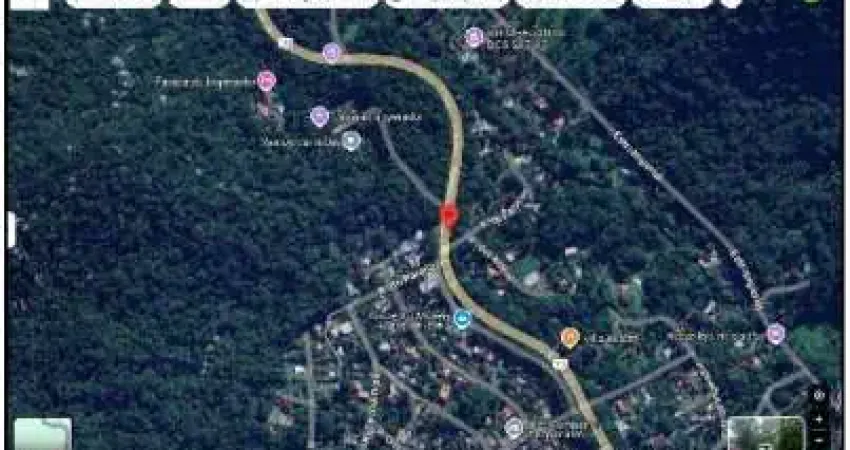Open the map layers thumbnail
Viewport: 850px width, 450px height.
42,434
